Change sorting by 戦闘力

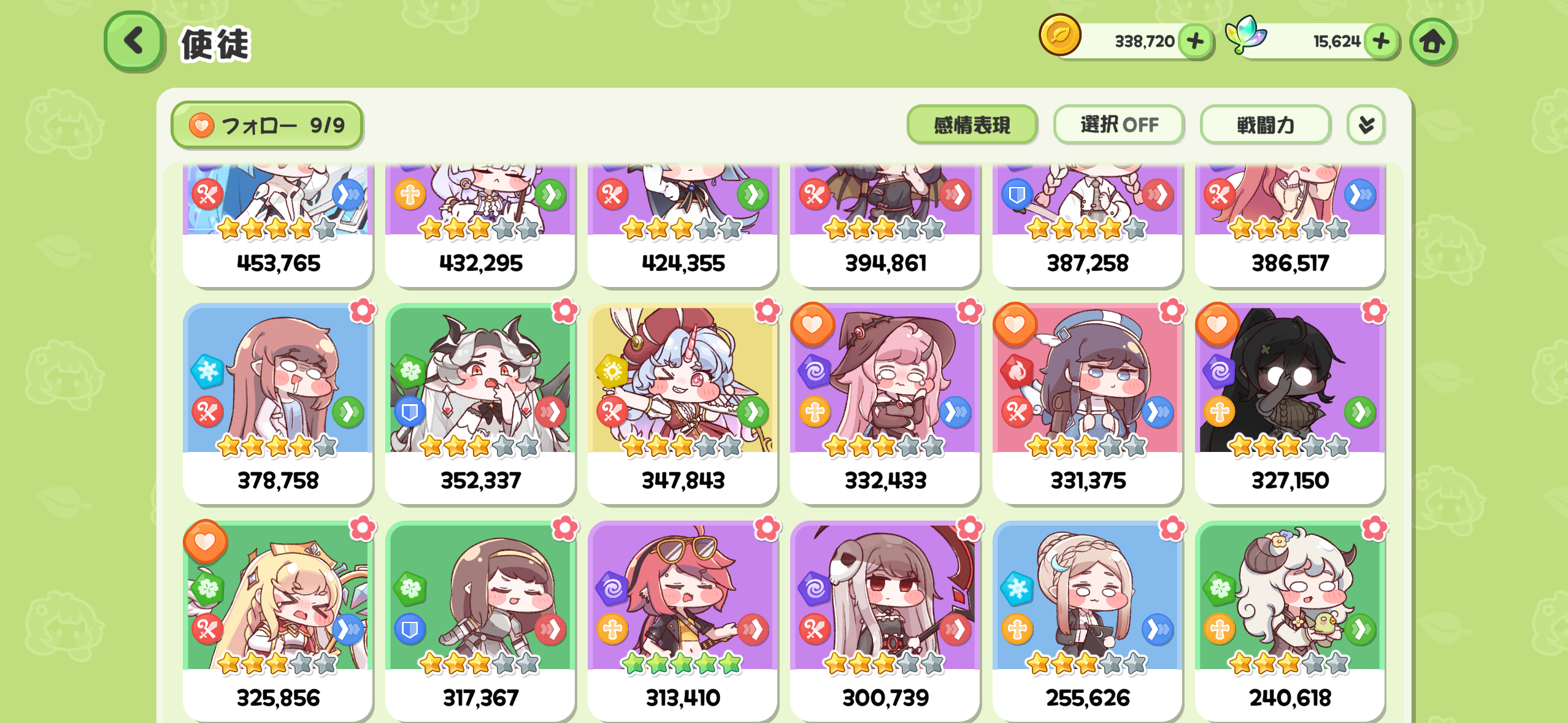tap(1265, 125)
